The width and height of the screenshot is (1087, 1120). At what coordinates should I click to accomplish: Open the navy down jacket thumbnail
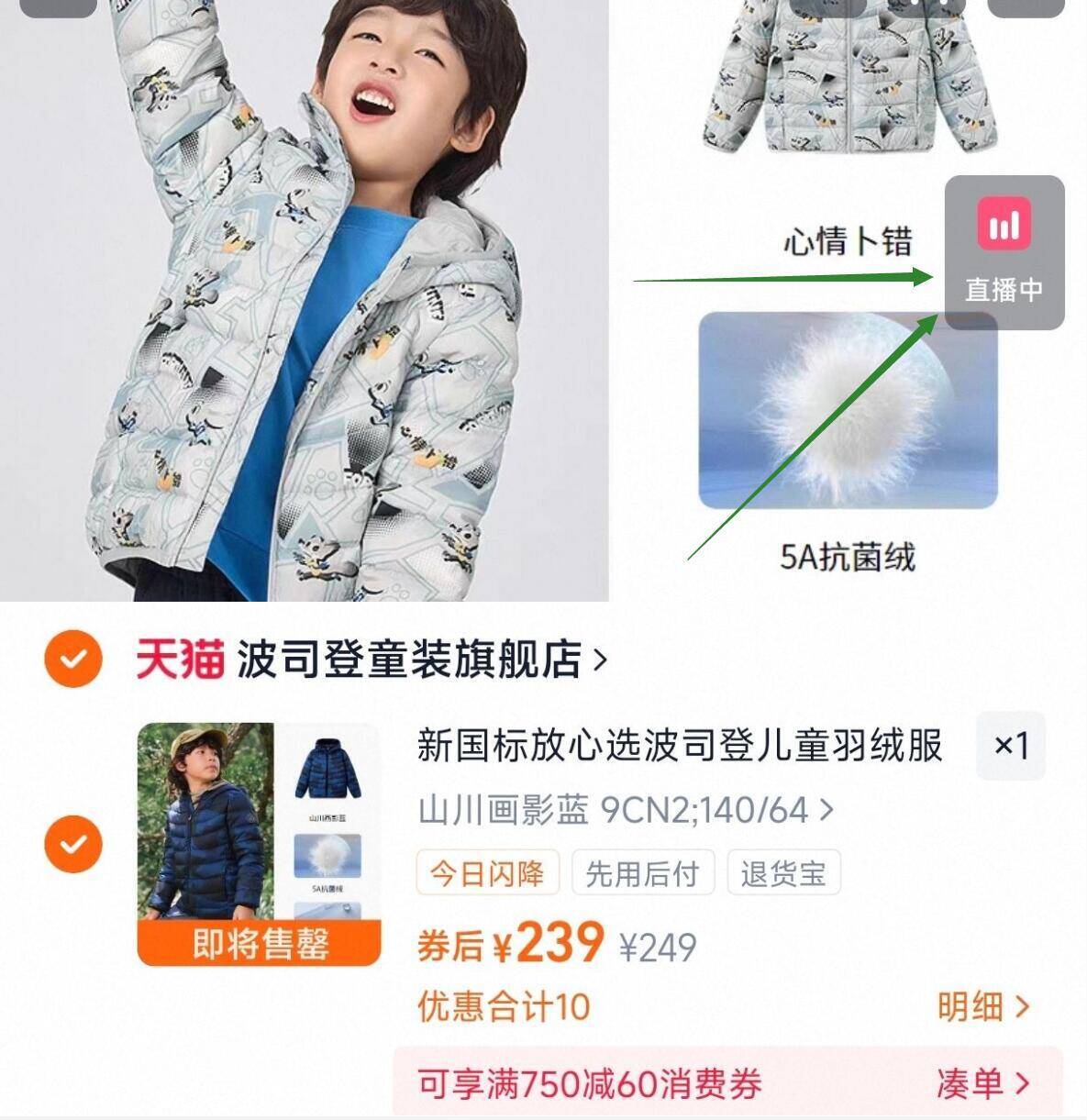point(259,844)
